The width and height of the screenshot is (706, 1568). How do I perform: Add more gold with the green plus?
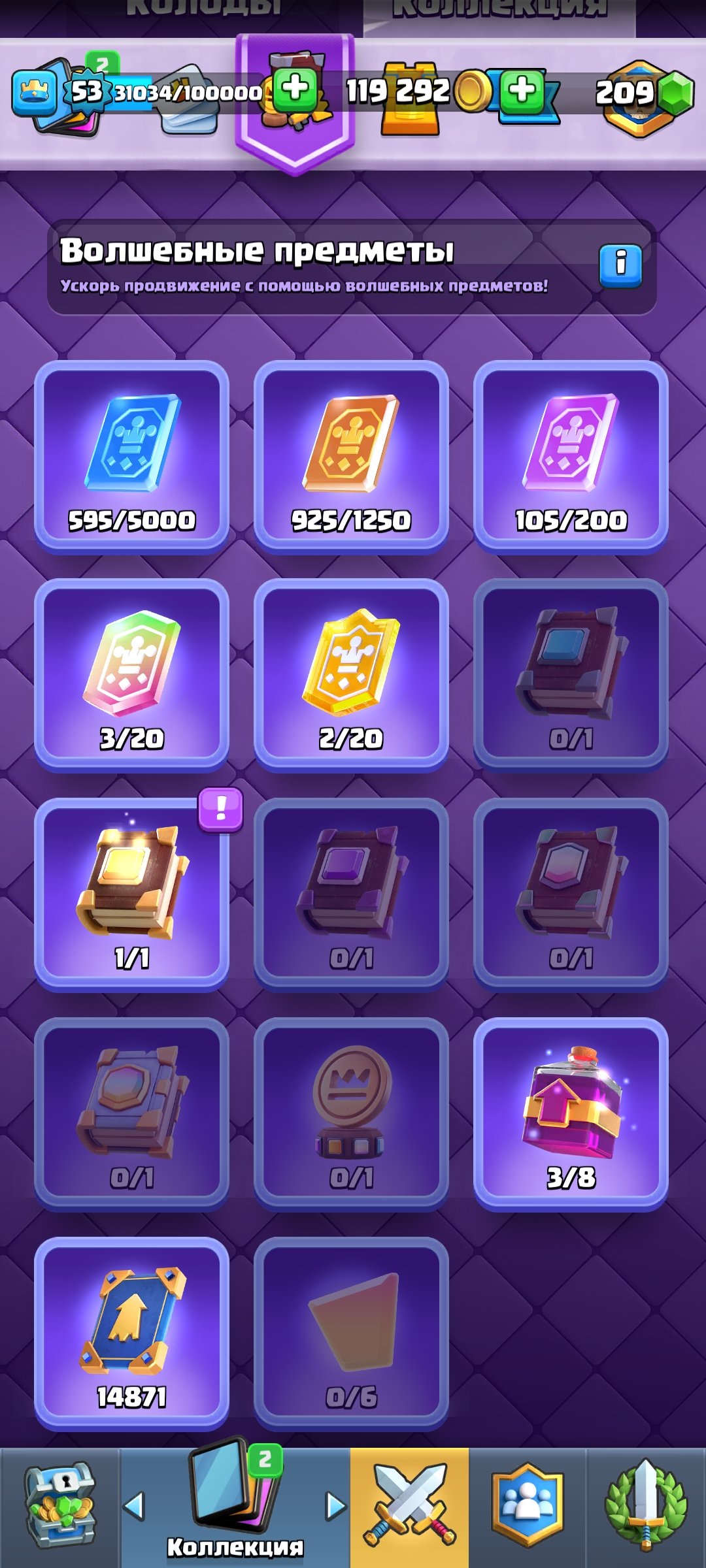coord(522,90)
